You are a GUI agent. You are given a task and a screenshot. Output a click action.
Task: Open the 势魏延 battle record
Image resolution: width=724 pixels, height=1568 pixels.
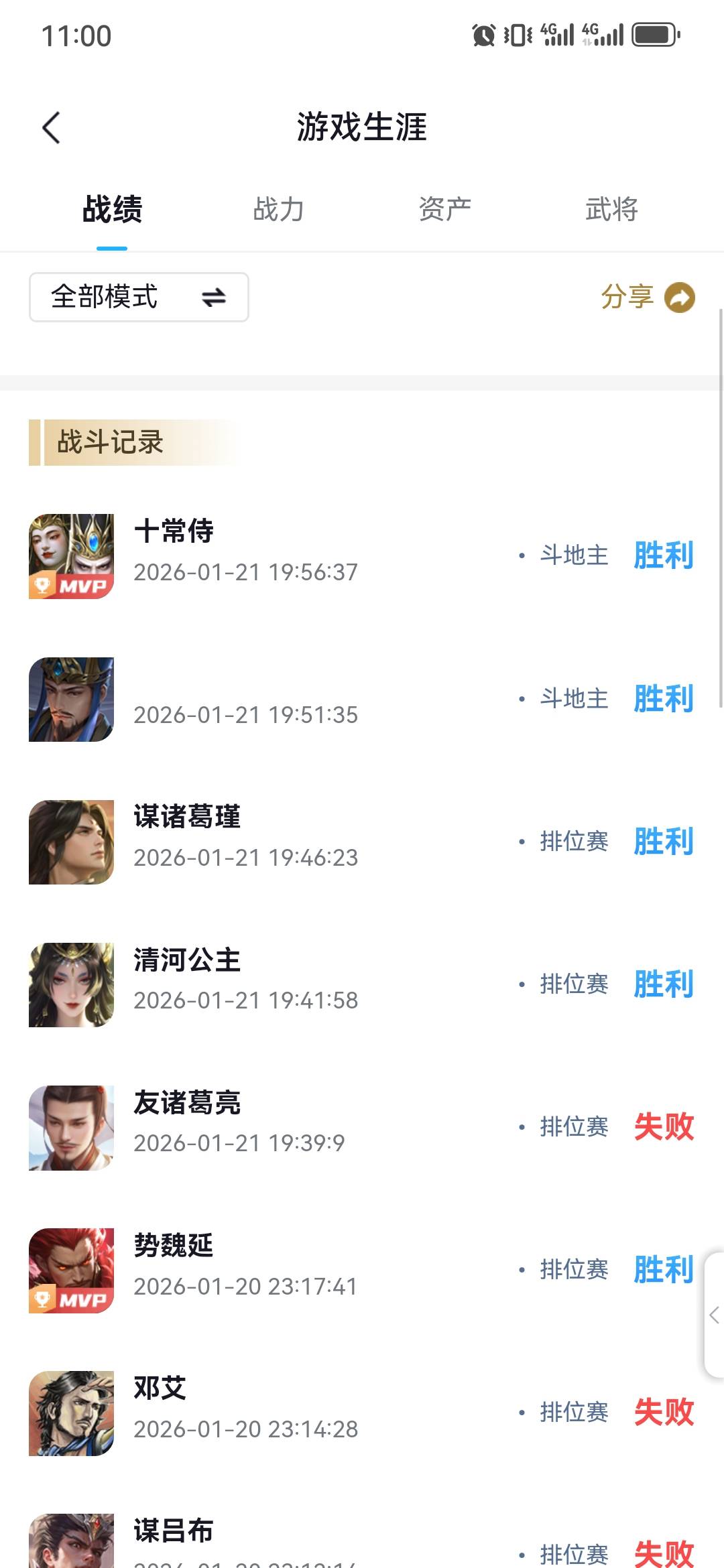361,1270
